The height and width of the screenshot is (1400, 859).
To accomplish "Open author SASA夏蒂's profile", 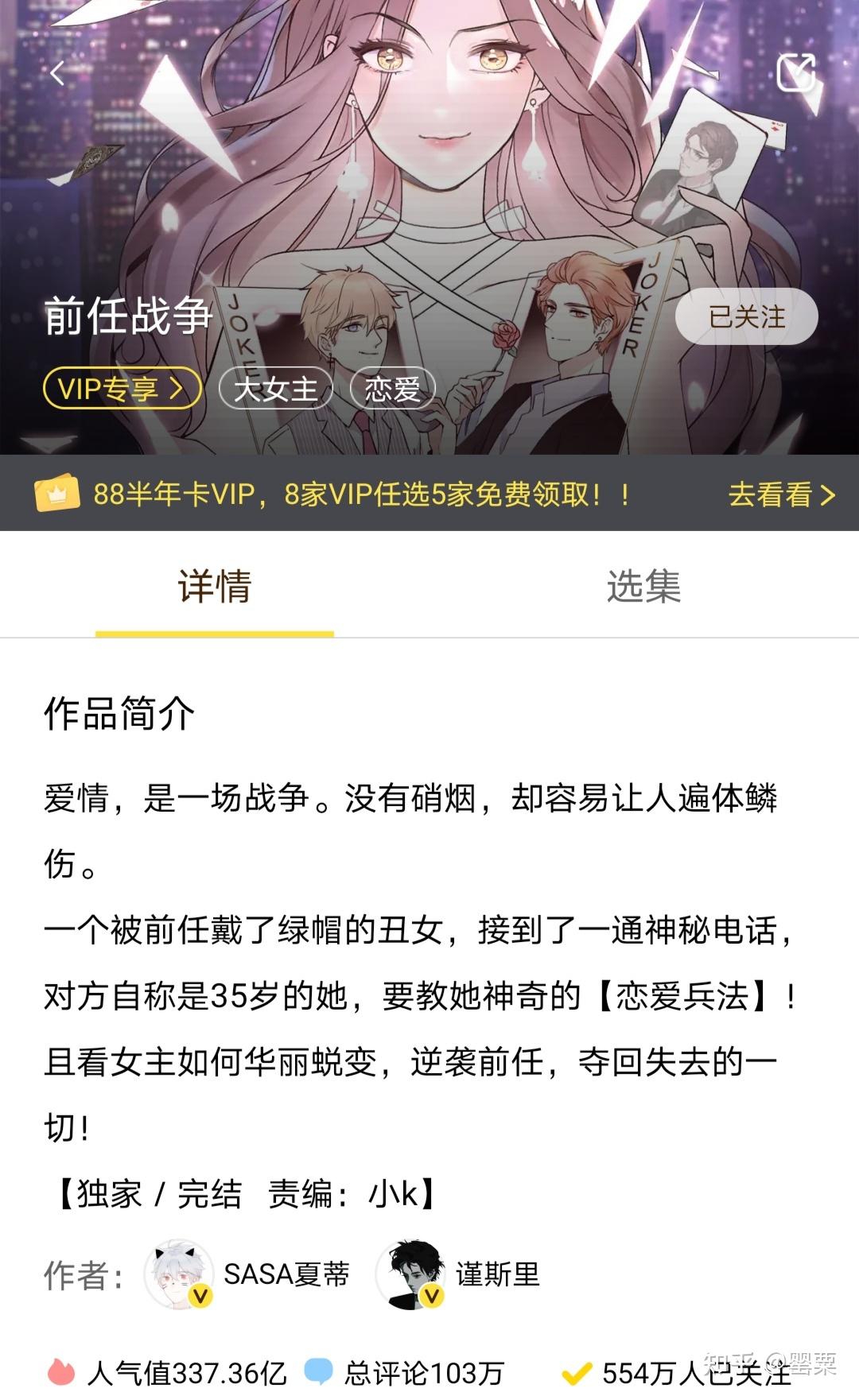I will coord(248,1275).
